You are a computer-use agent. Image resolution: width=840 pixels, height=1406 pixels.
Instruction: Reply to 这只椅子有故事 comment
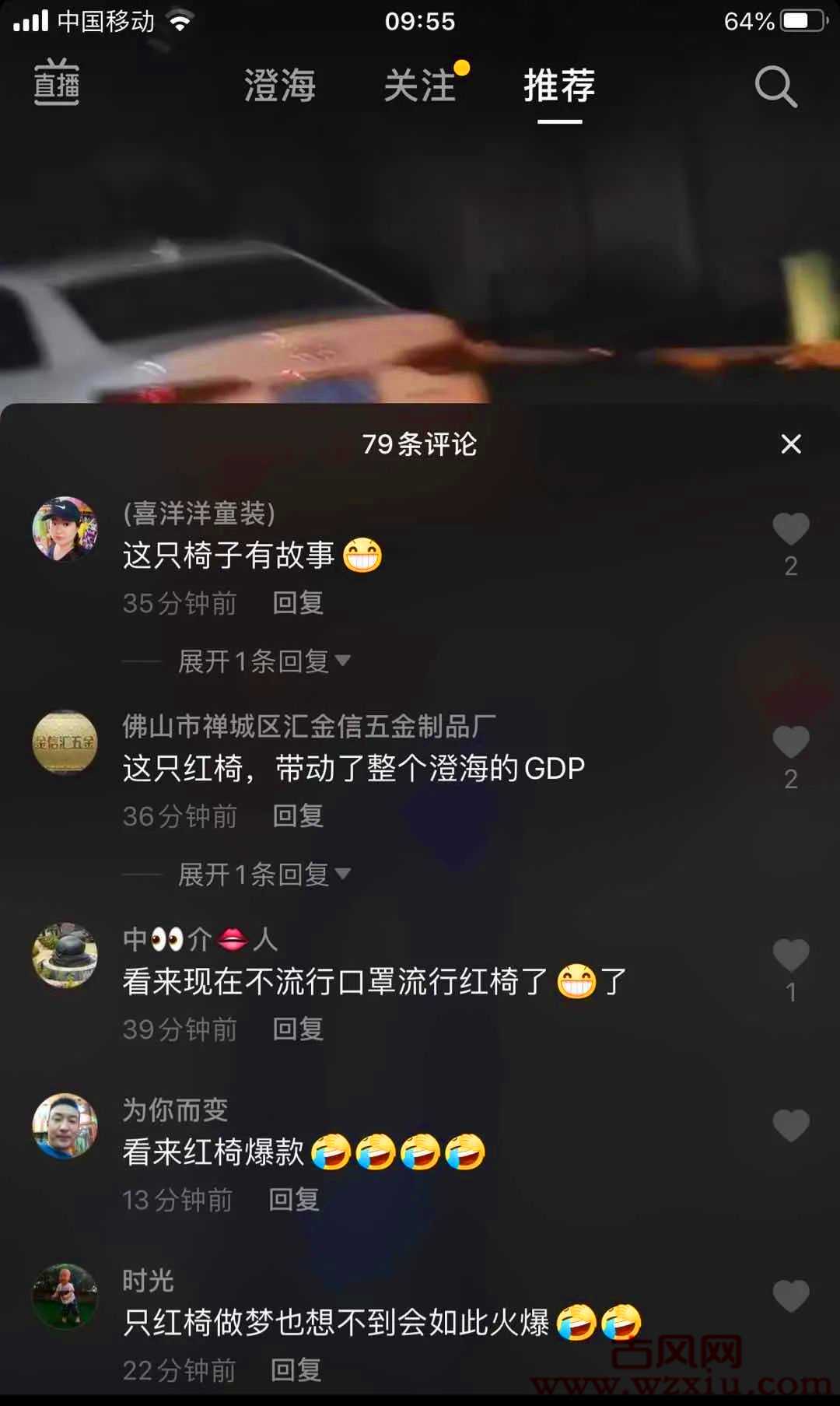click(x=298, y=603)
